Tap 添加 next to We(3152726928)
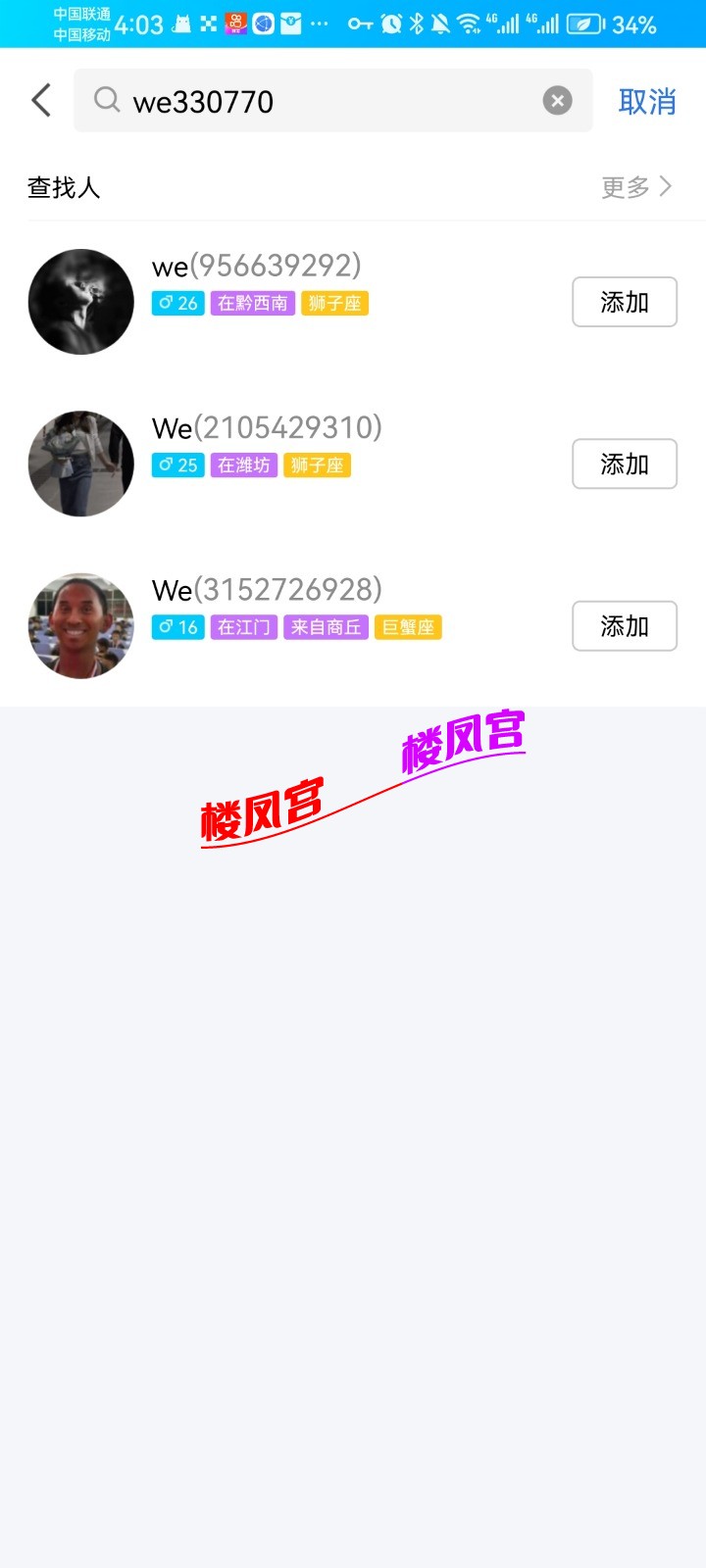This screenshot has height=1568, width=706. point(625,625)
